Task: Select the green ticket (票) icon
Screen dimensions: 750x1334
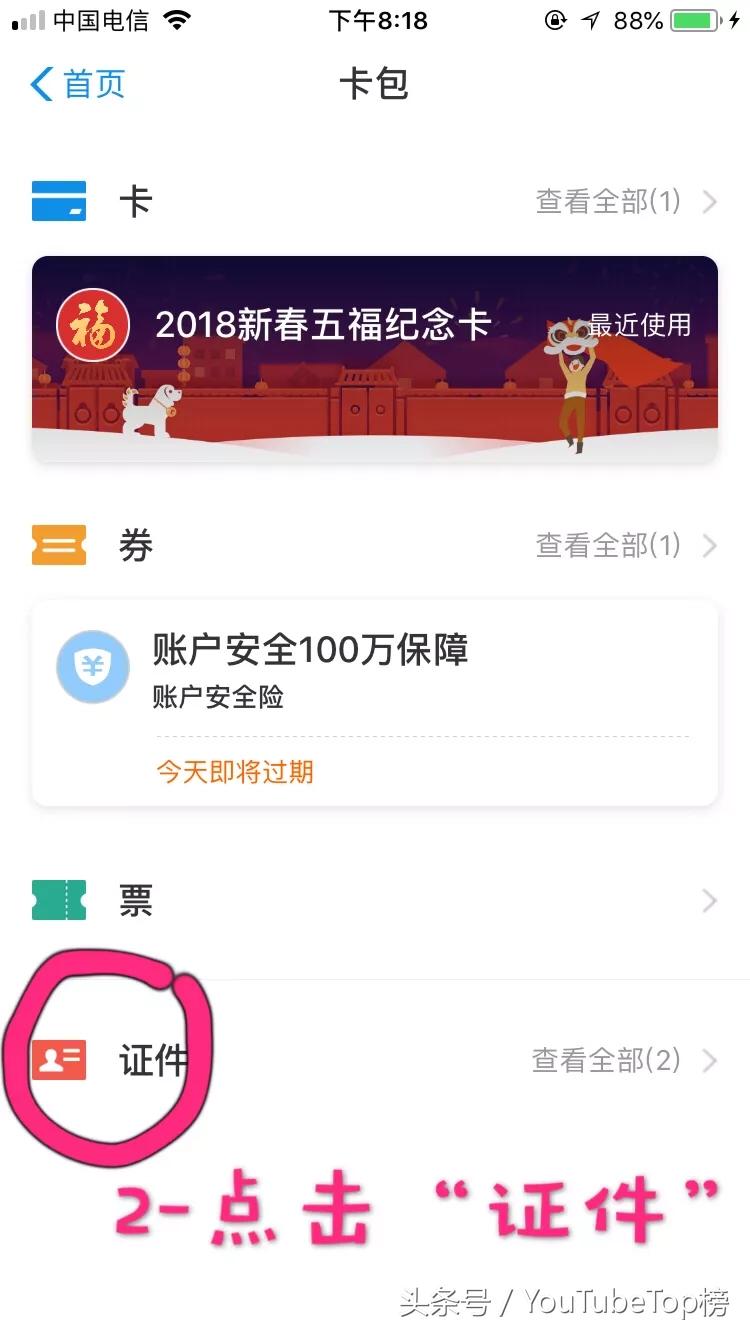Action: 58,901
